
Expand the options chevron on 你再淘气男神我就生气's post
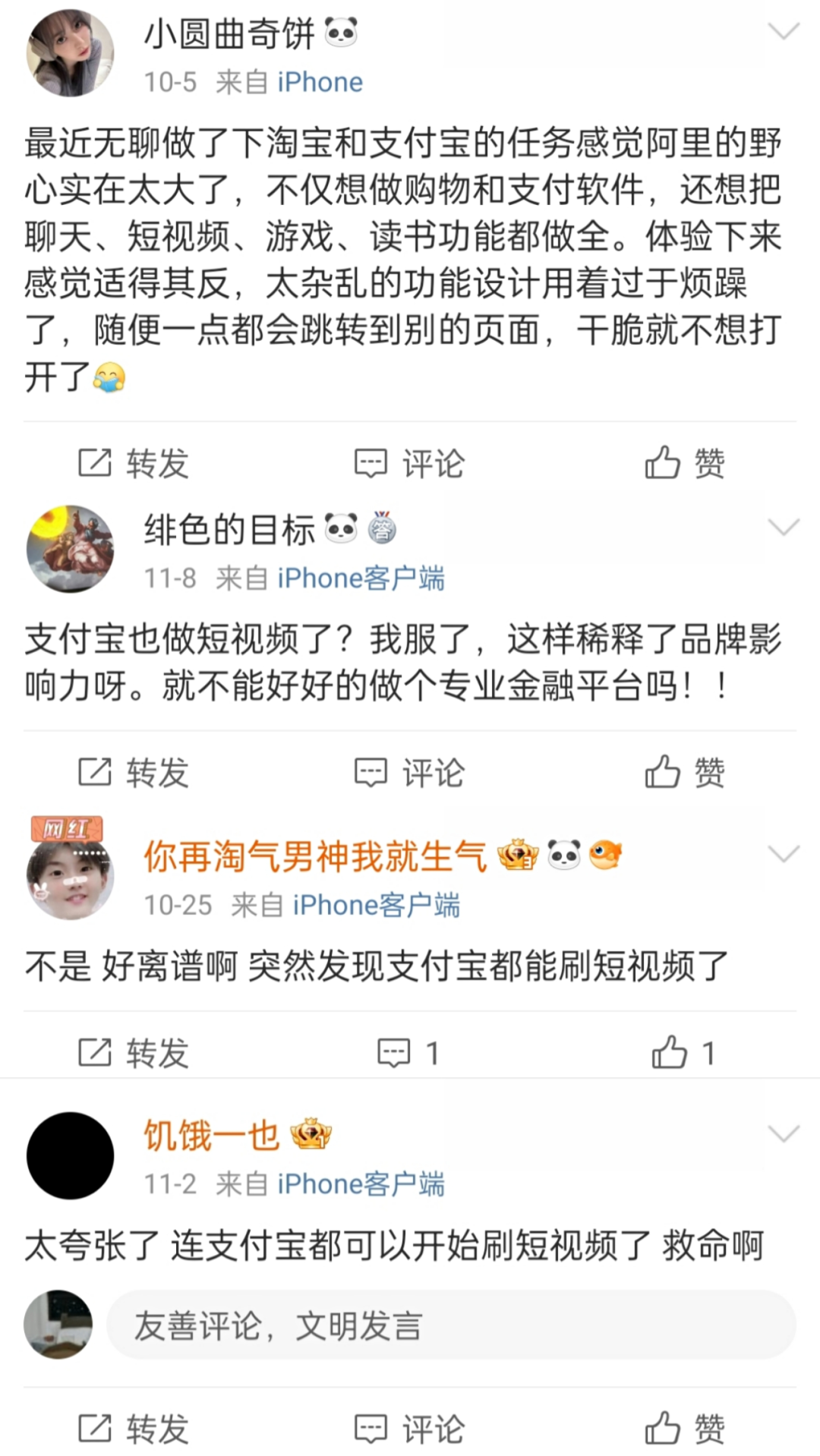pos(784,854)
